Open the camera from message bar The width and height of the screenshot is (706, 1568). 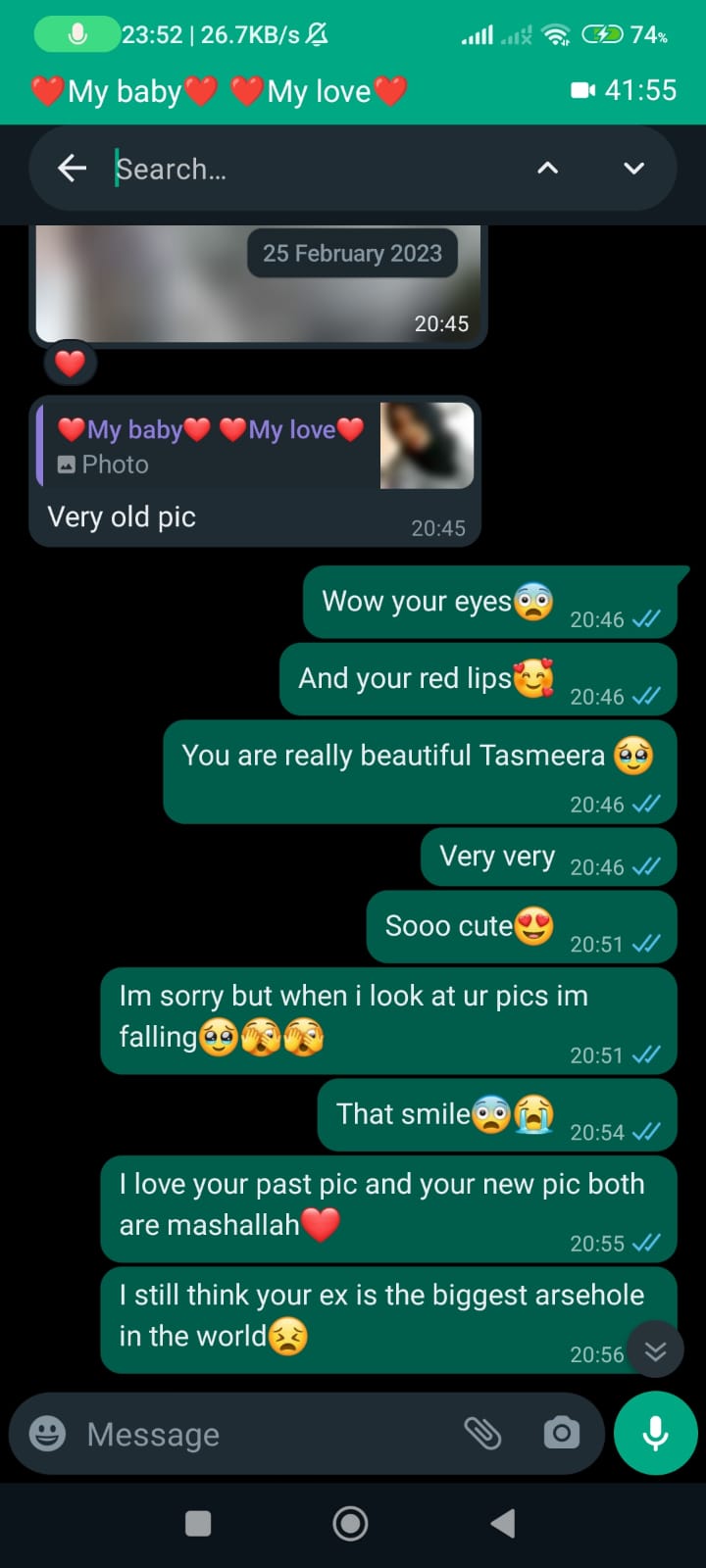(562, 1434)
